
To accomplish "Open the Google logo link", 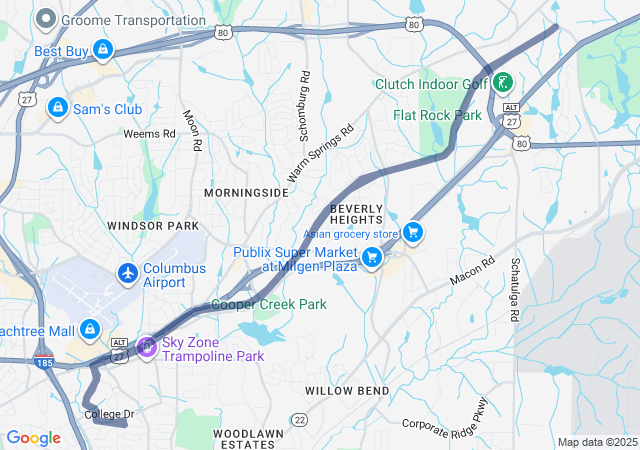I will click(33, 438).
